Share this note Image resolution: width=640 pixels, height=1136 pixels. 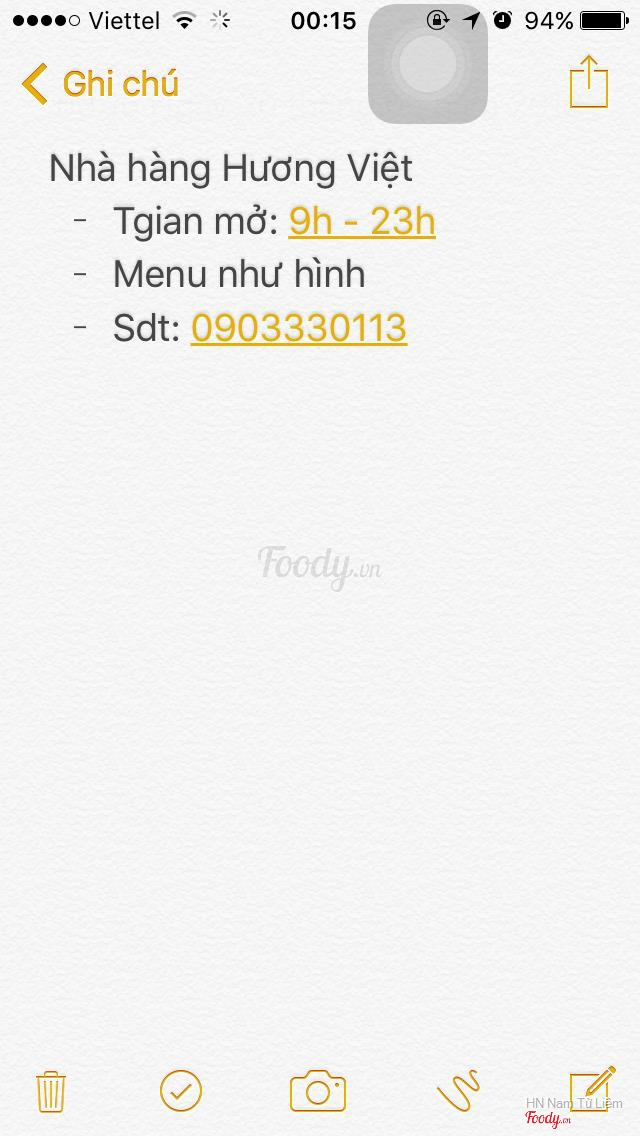click(x=589, y=81)
